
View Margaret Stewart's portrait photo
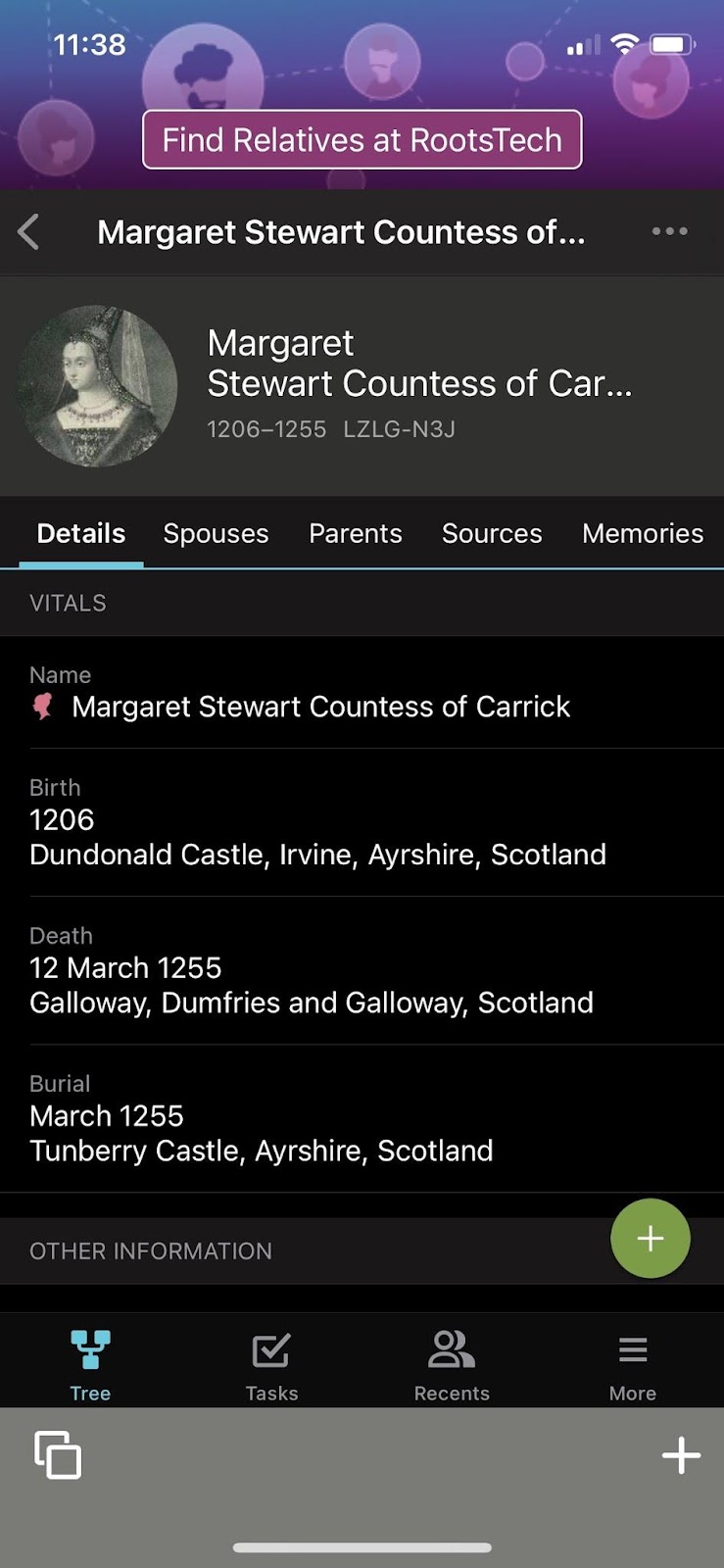tap(97, 385)
